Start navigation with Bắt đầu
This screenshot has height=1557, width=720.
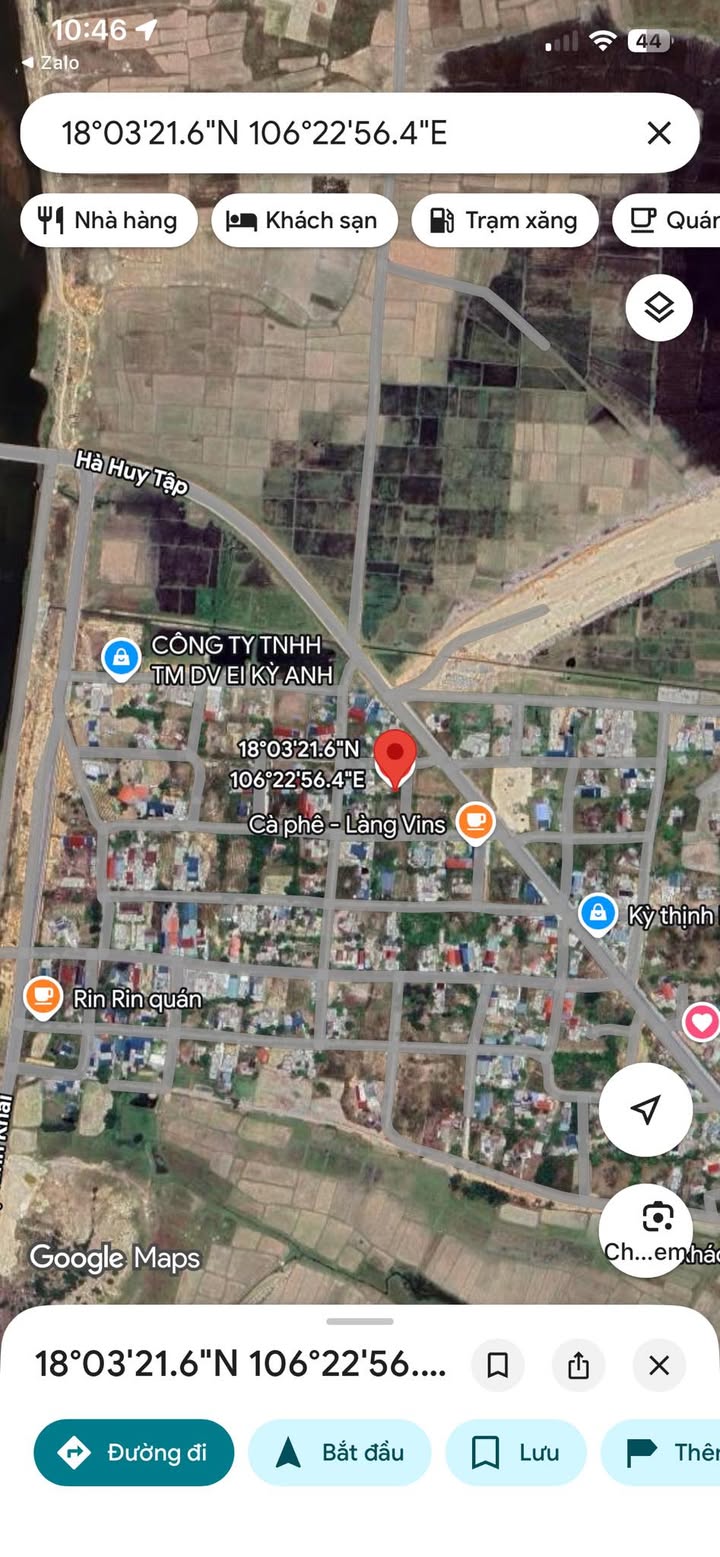click(339, 1452)
